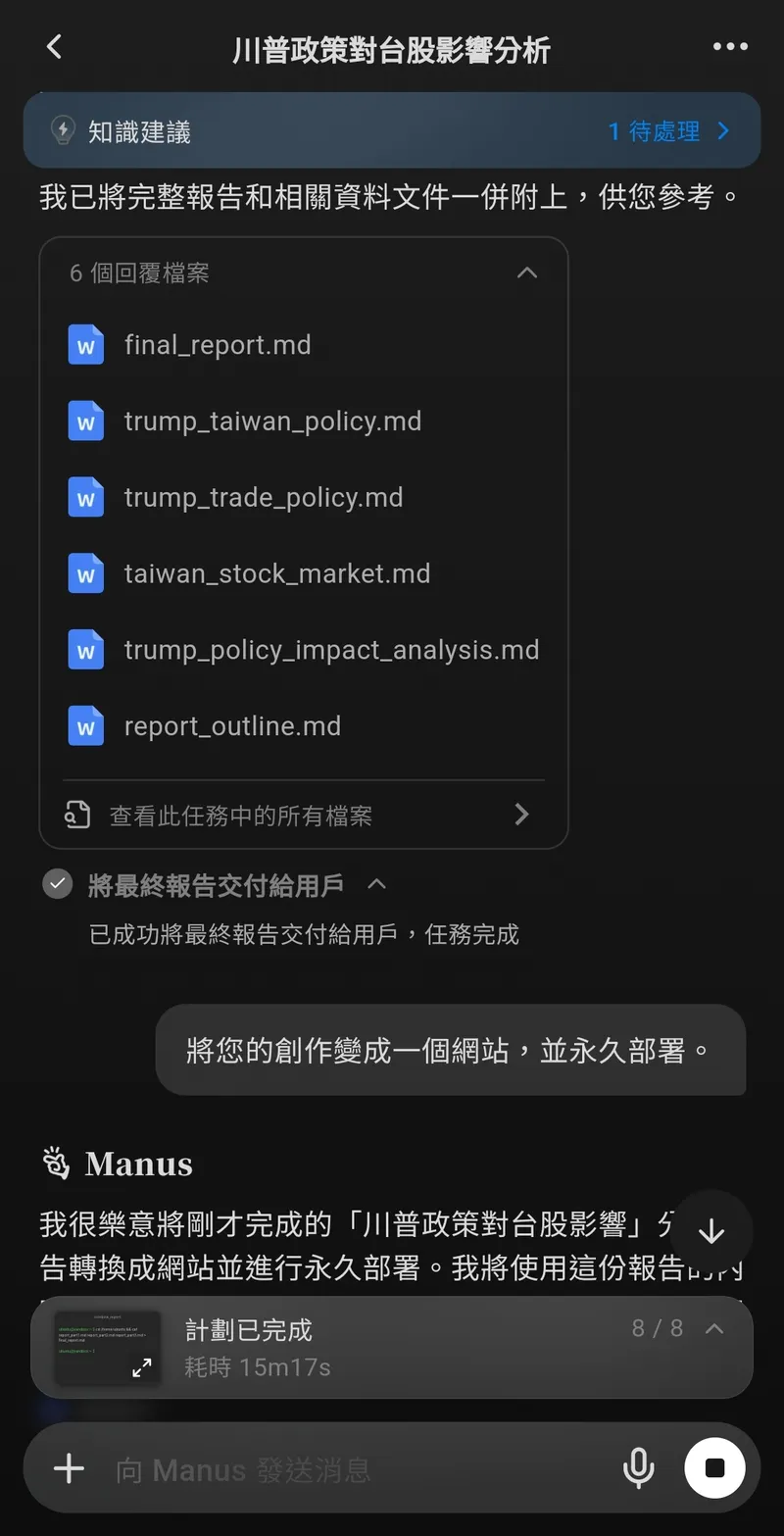Collapse the 計劃已完成 plan panel
Viewport: 784px width, 1536px height.
point(714,1328)
